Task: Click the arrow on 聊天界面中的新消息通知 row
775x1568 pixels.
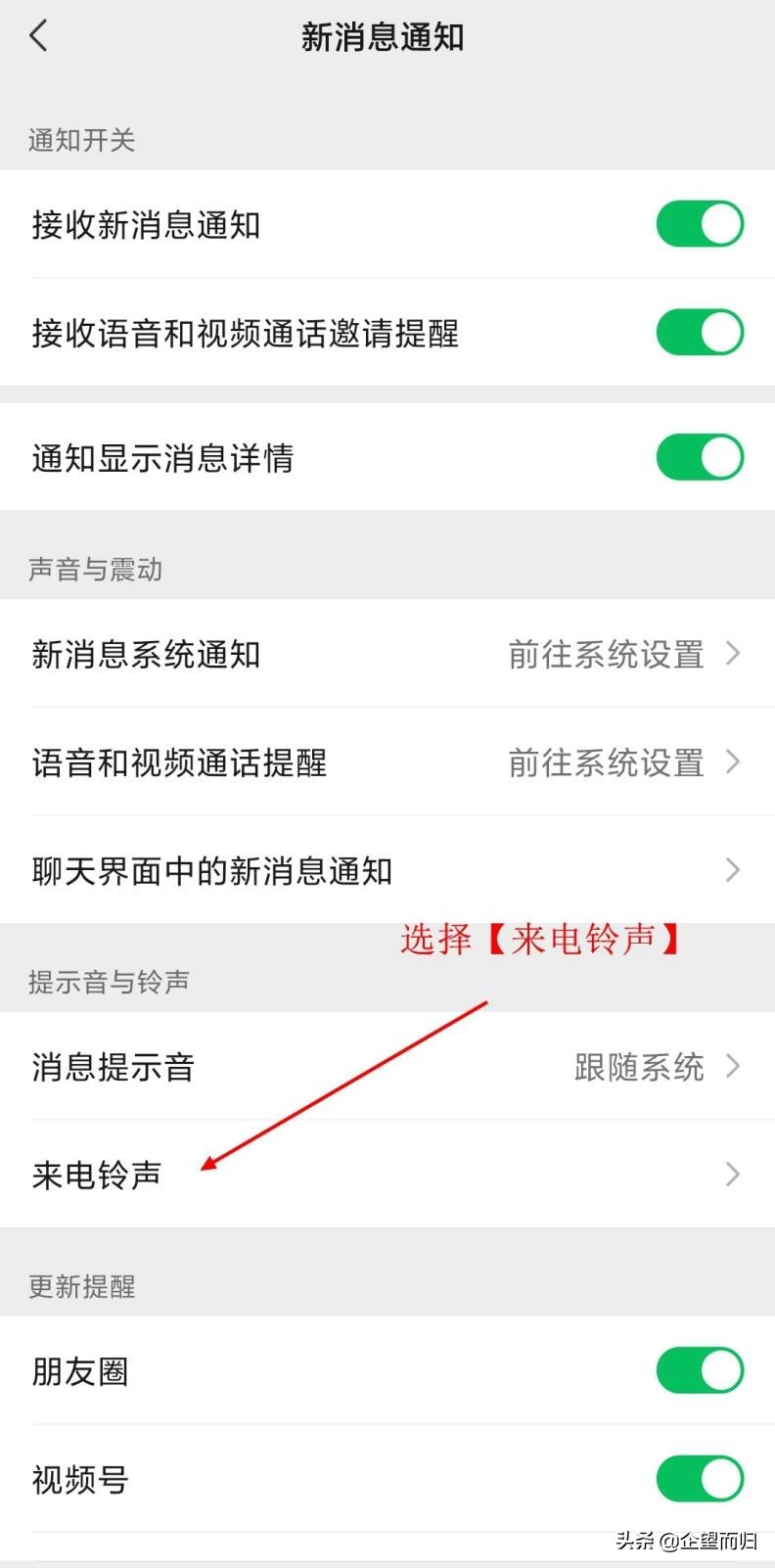Action: 732,869
